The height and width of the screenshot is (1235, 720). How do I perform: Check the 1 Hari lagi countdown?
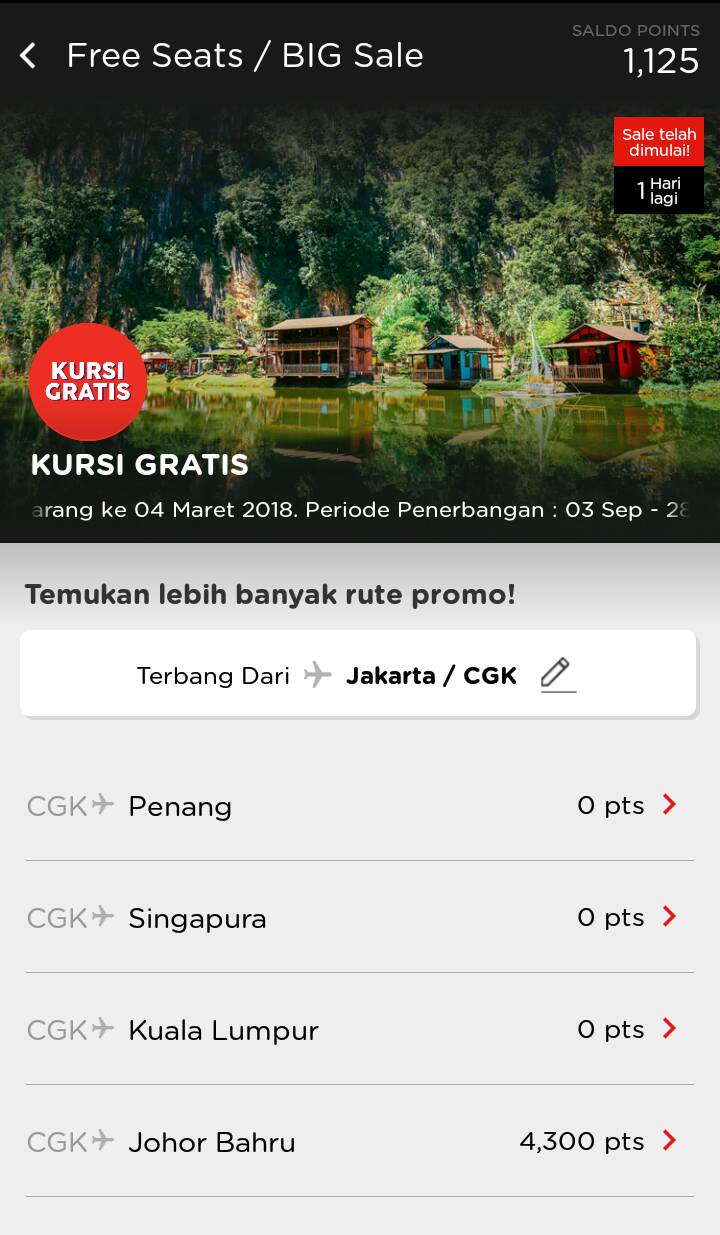tap(658, 190)
